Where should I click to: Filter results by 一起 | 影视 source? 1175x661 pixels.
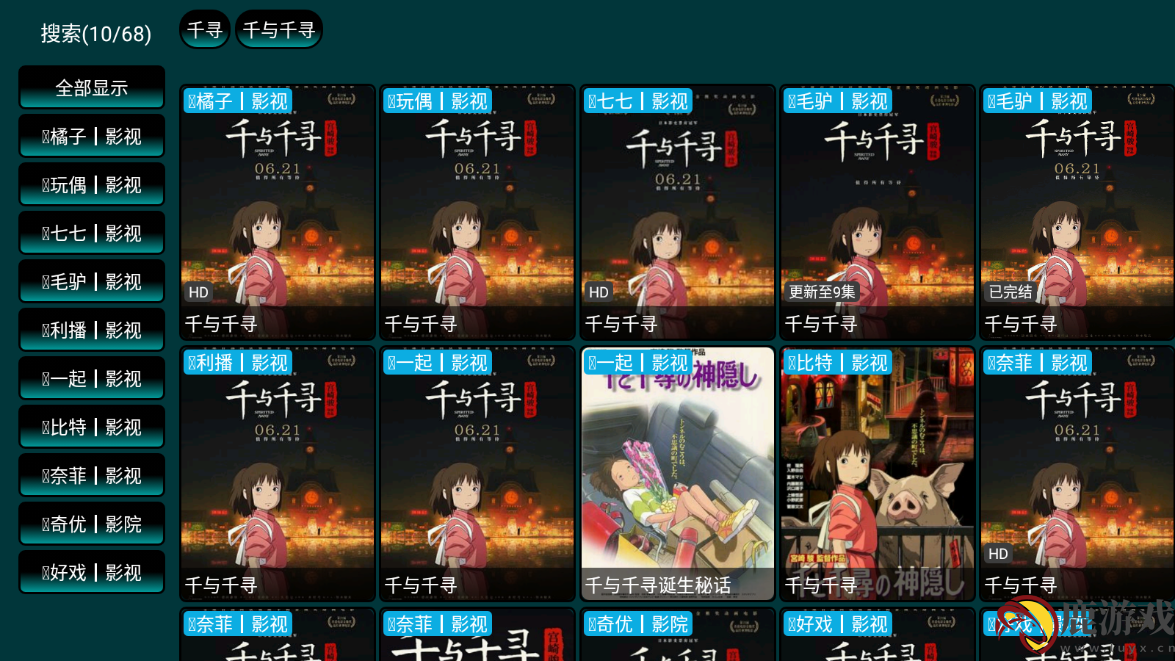tap(91, 378)
